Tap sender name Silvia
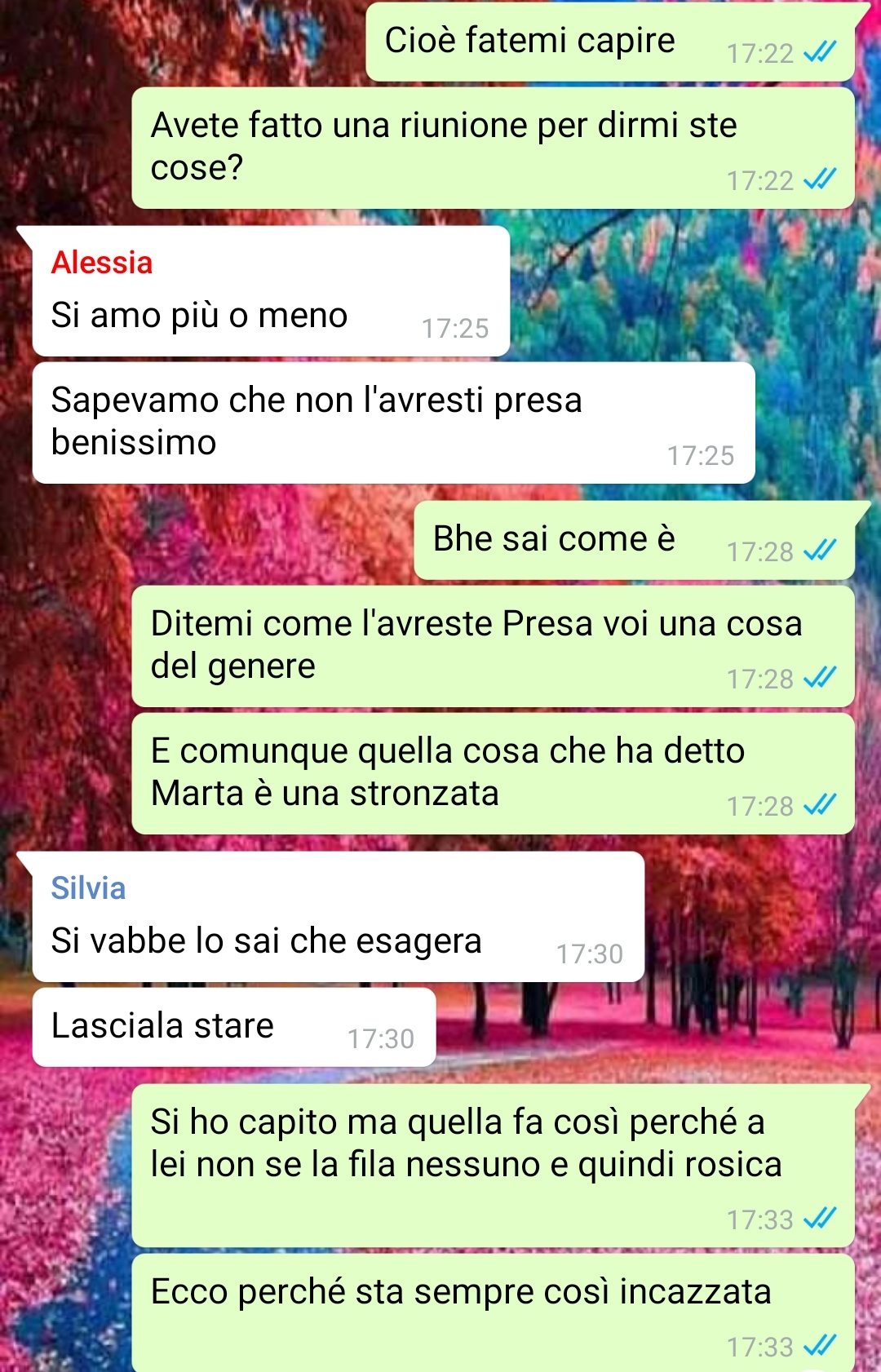The width and height of the screenshot is (881, 1372). (88, 888)
